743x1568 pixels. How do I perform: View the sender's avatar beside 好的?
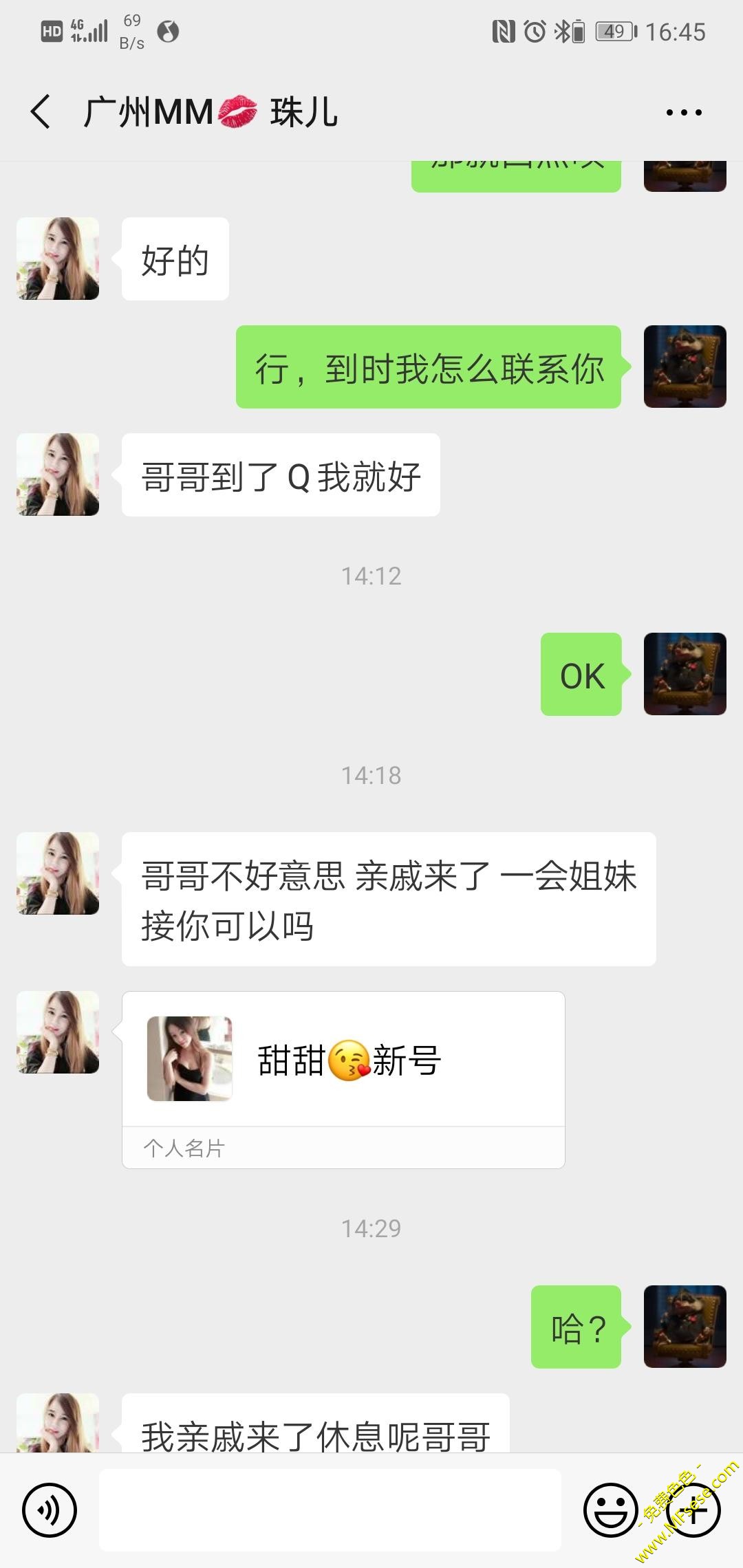tap(58, 259)
